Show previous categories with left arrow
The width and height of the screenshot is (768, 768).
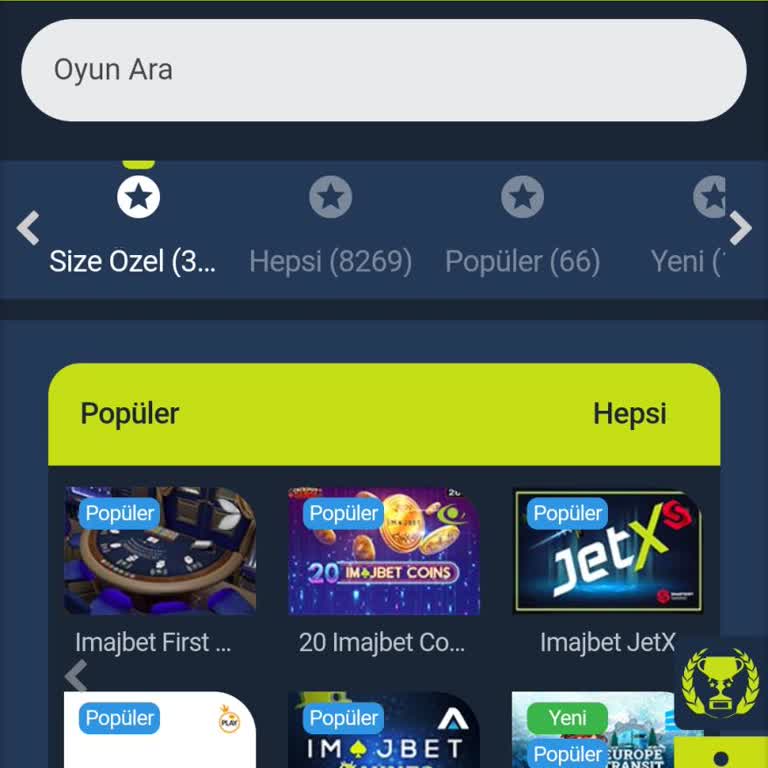coord(28,228)
